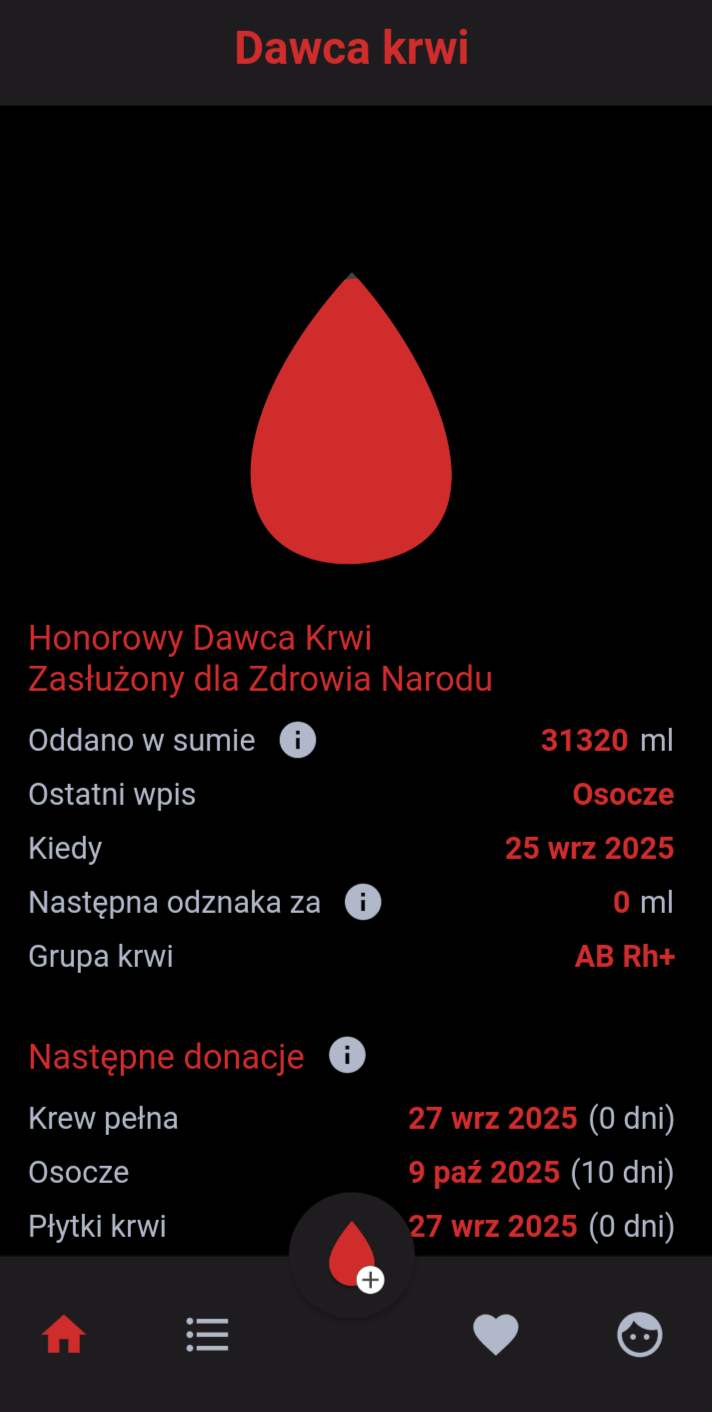The image size is (712, 1412).
Task: Add a new donation entry
Action: pyautogui.click(x=352, y=1256)
